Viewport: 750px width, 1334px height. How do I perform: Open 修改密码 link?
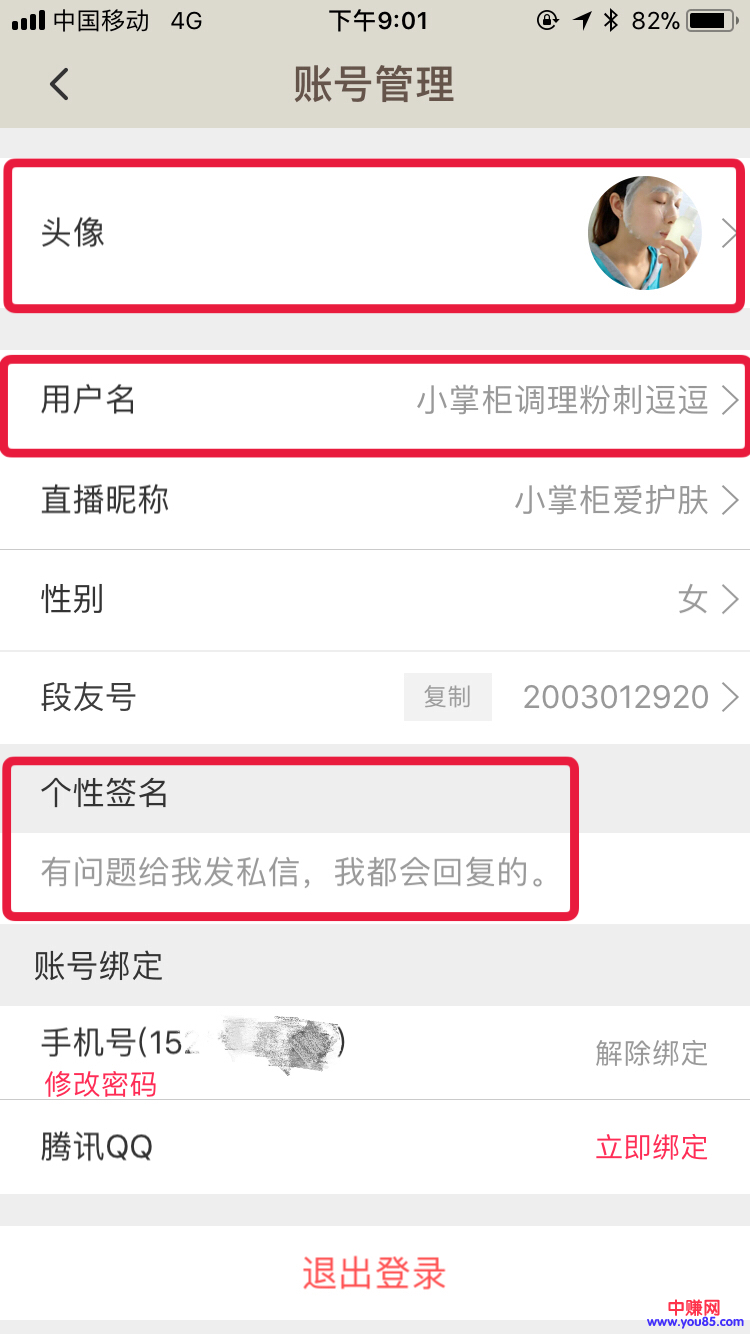(x=101, y=1084)
